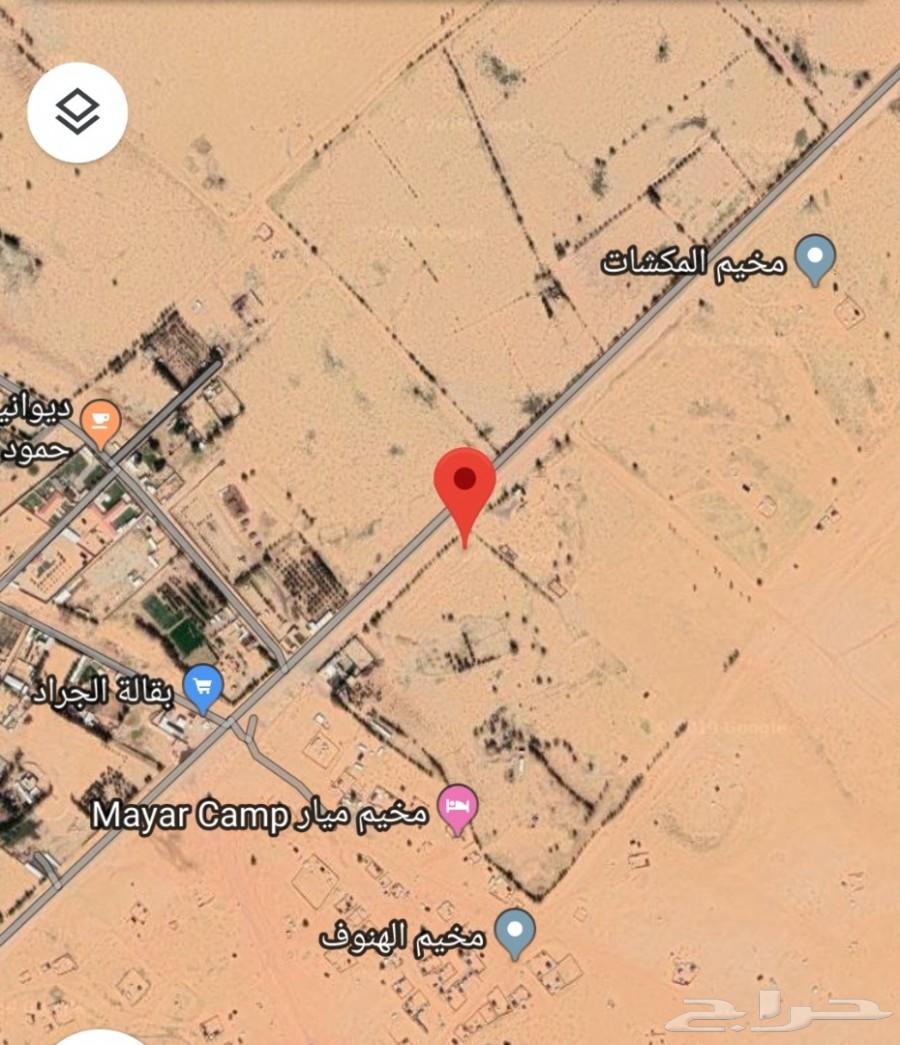This screenshot has width=900, height=1045.
Task: Tap the ديوانية حمود cafe marker
Action: point(100,423)
